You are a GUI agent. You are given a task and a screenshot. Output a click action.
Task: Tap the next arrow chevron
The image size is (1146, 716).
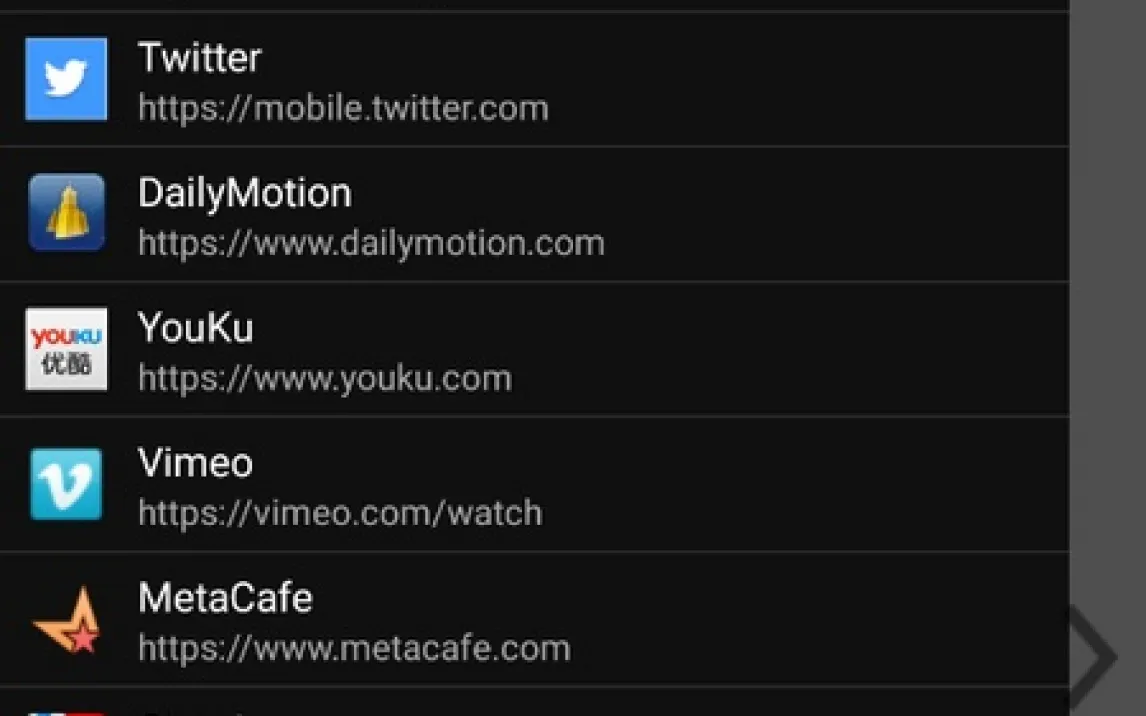pos(1096,656)
